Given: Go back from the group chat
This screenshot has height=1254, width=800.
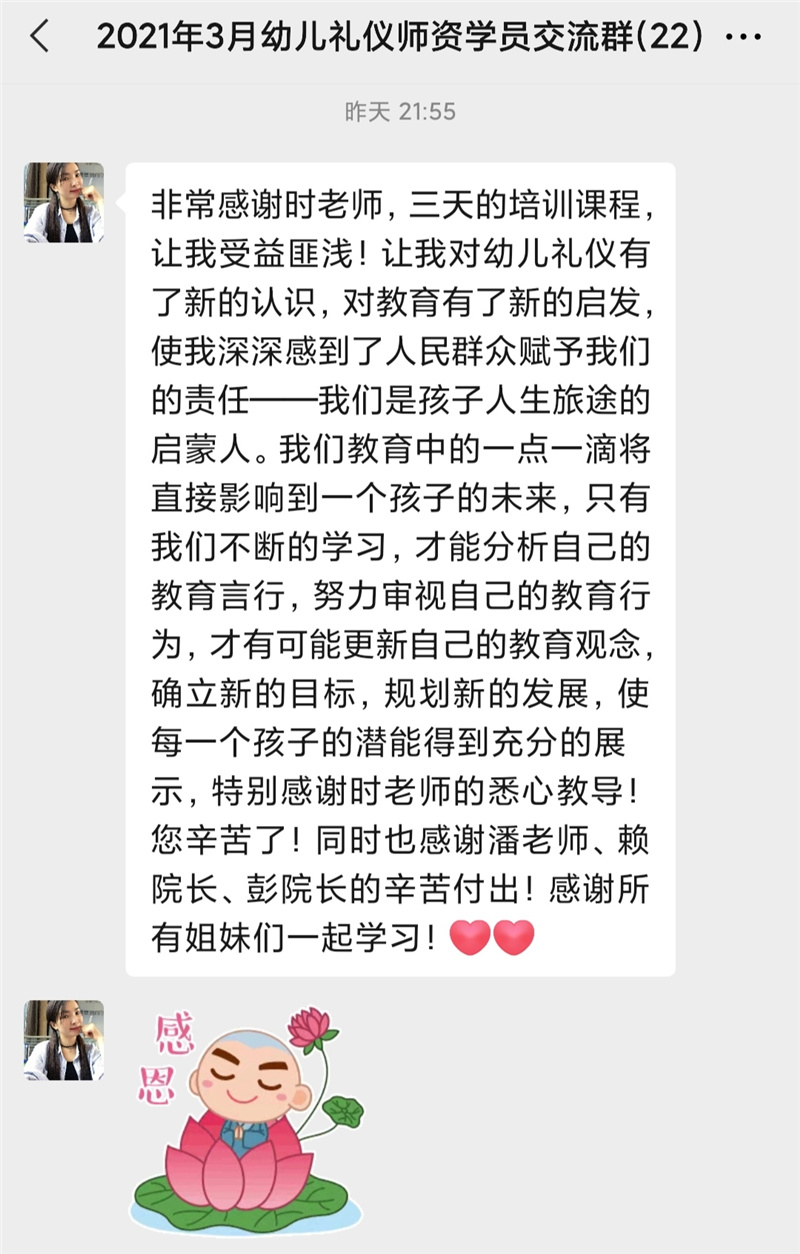Looking at the screenshot, I should tap(40, 38).
